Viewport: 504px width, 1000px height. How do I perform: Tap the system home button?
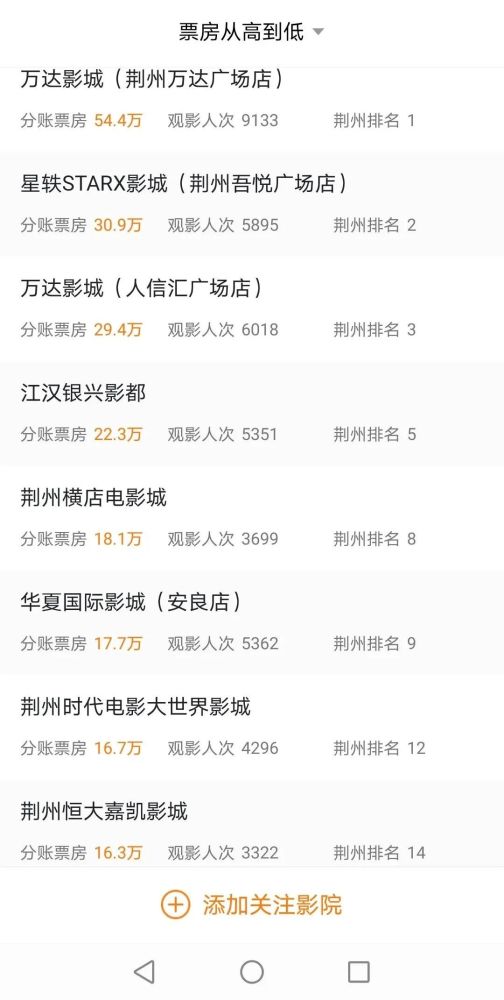click(x=252, y=972)
